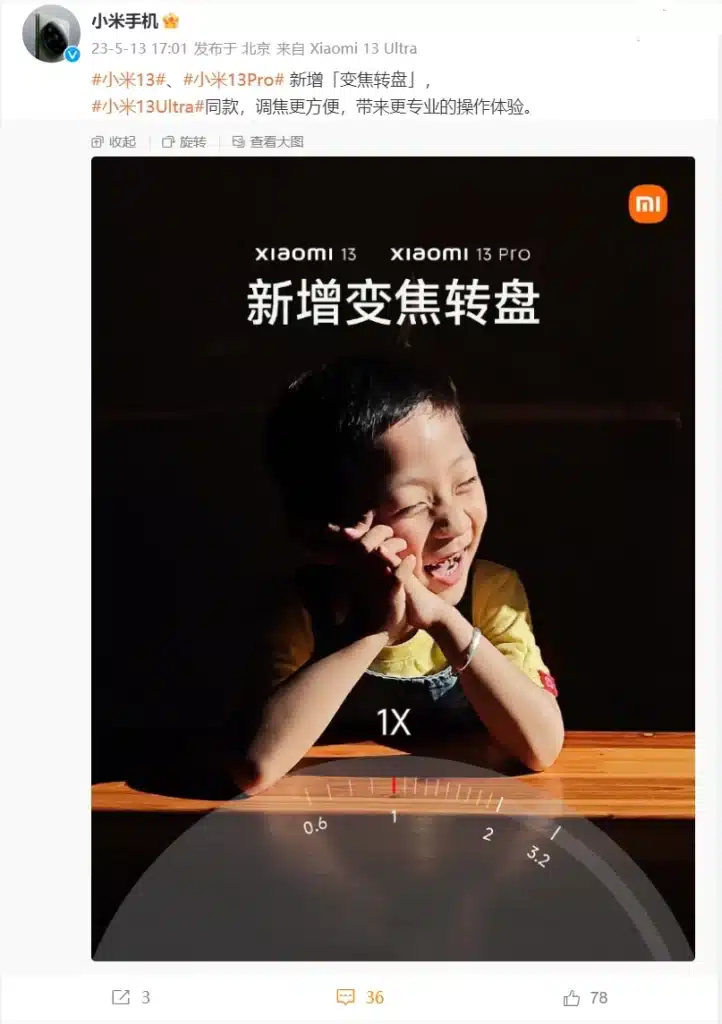
Task: Open the 小米手机 username link
Action: click(125, 21)
